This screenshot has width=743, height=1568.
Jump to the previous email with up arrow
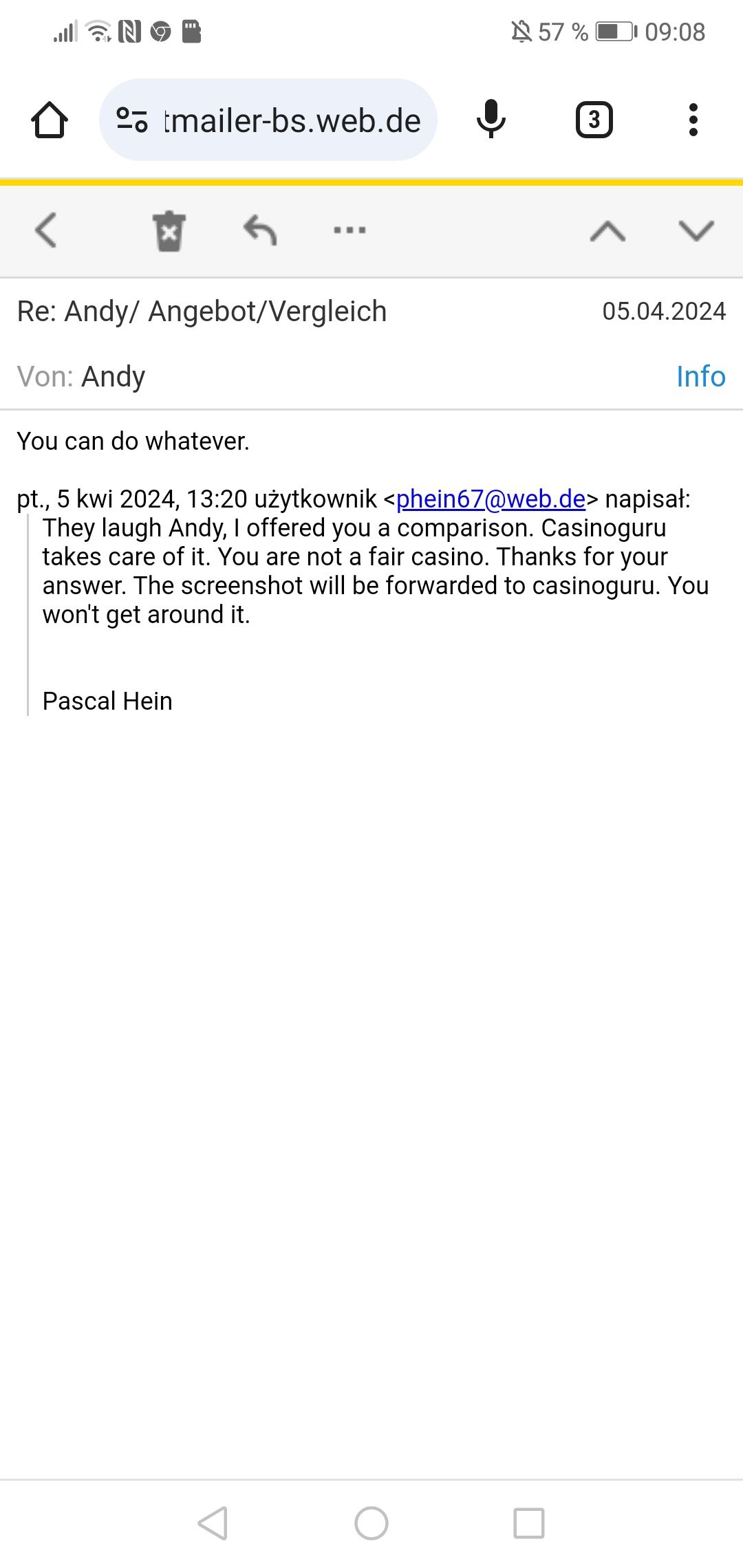click(x=607, y=231)
